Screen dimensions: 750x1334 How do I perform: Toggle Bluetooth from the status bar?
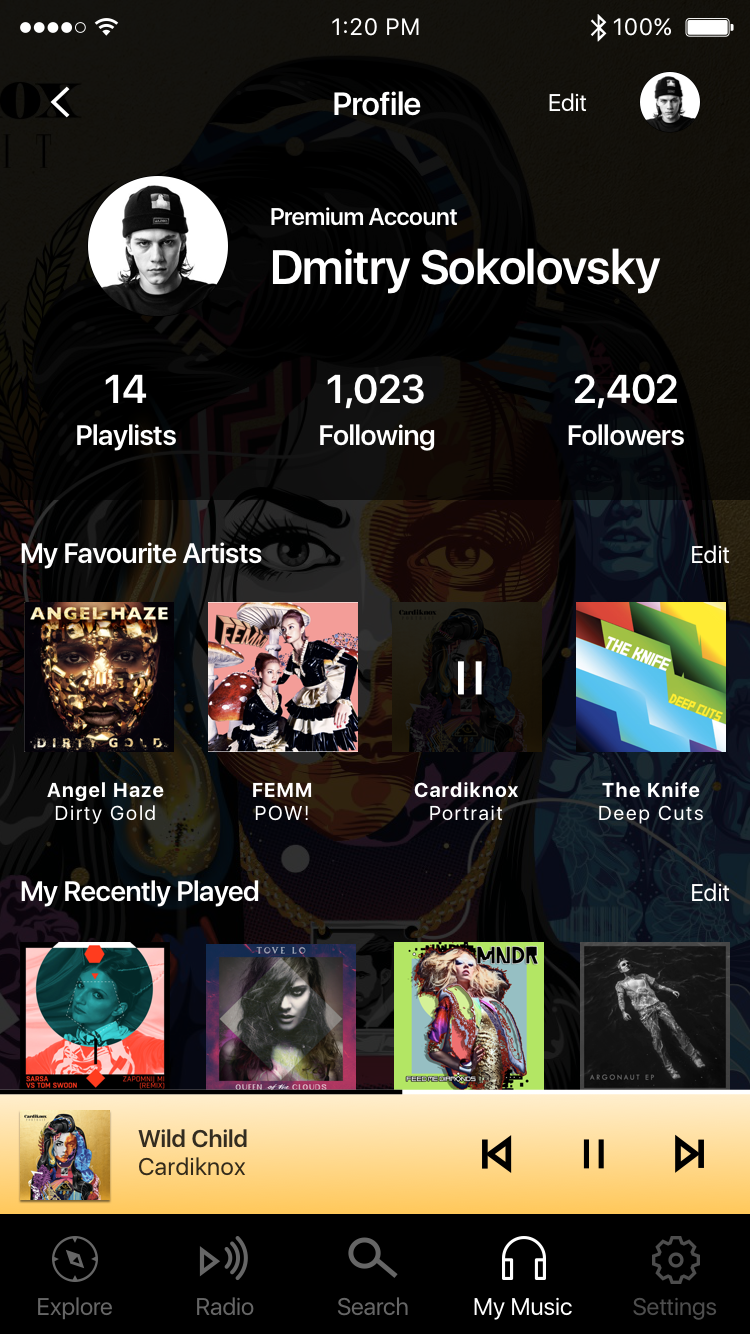[x=596, y=27]
